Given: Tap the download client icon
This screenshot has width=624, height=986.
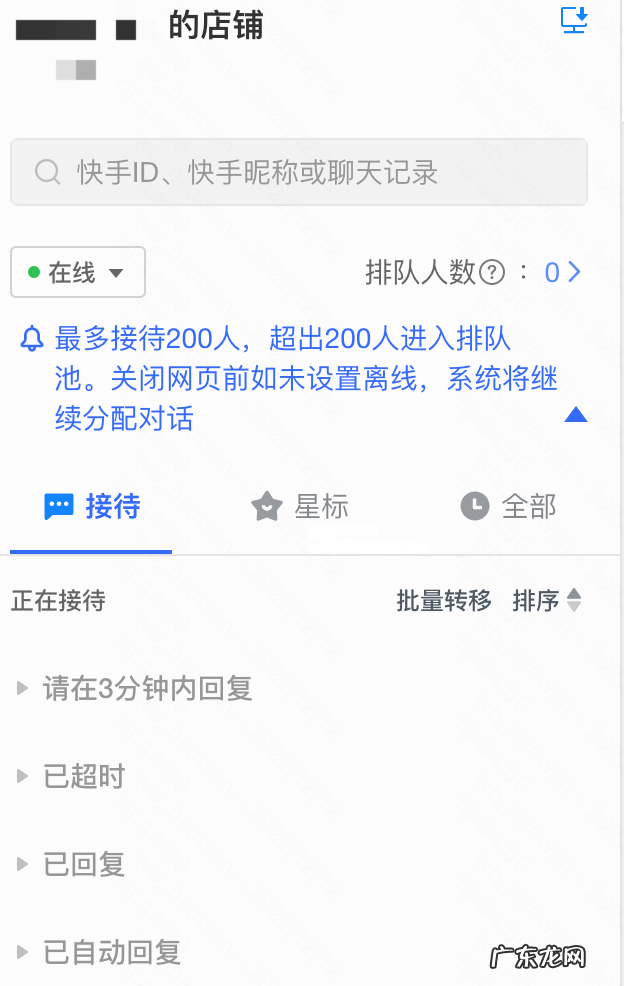Looking at the screenshot, I should coord(574,21).
